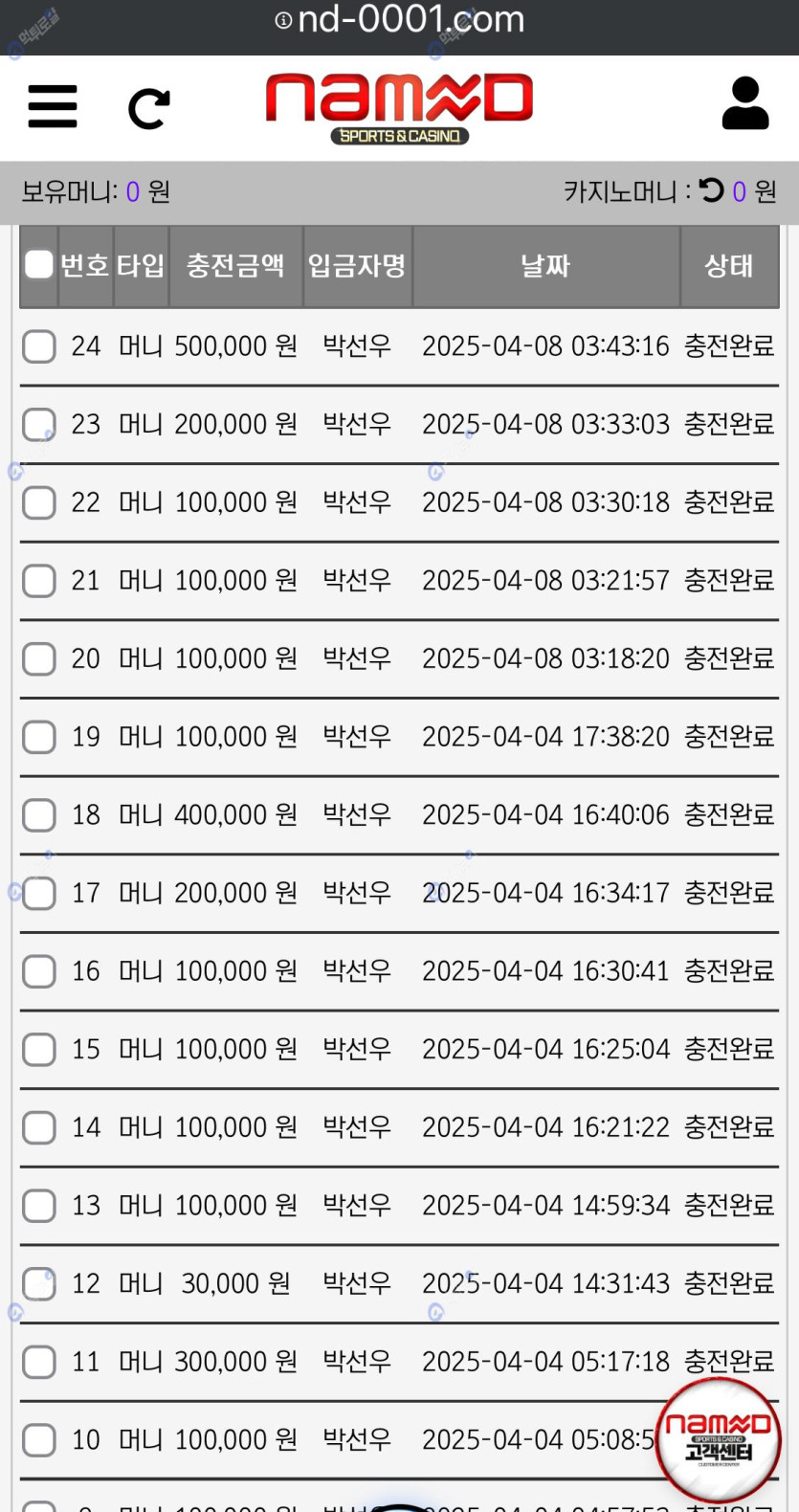Tick the 400,000 원 row 18 checkbox
This screenshot has width=799, height=1512.
coord(39,815)
